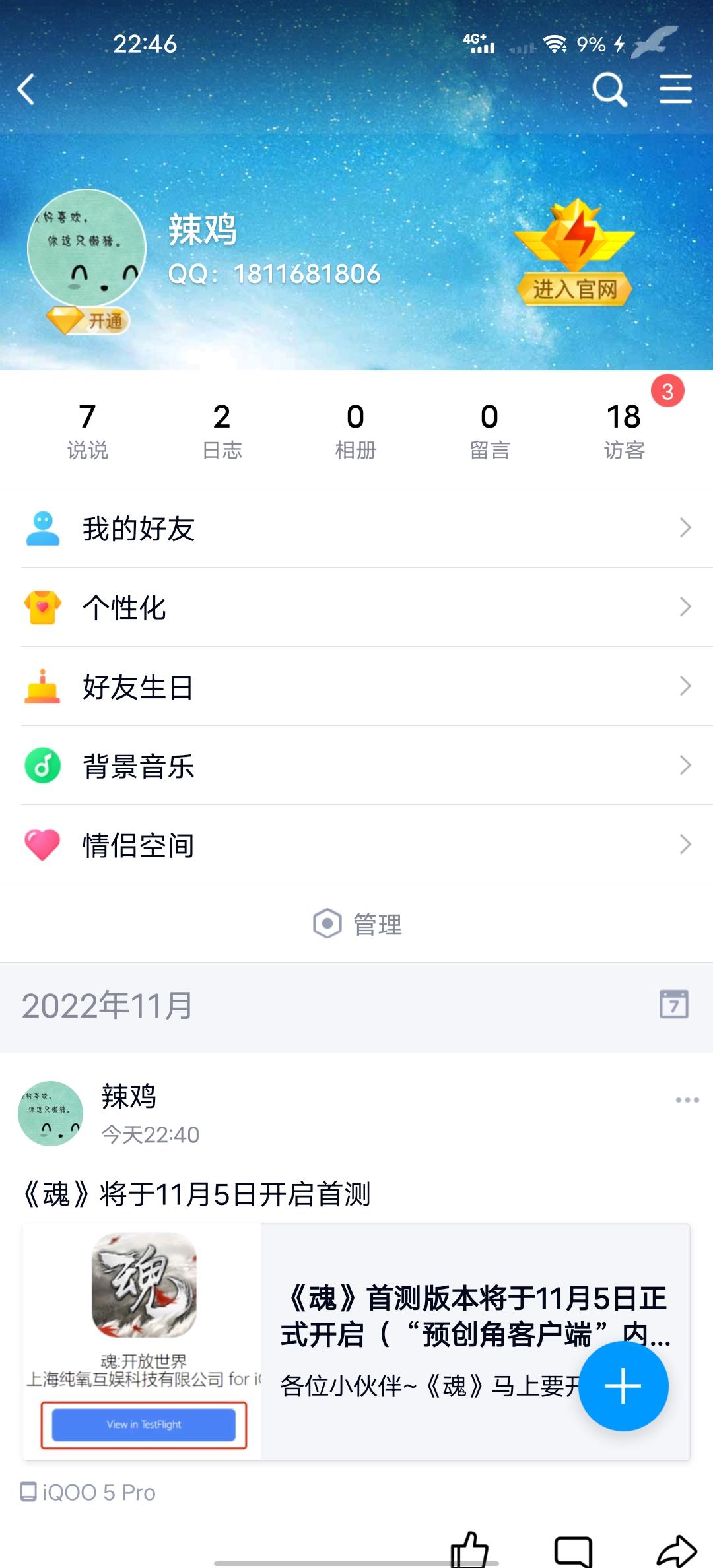Open the 留言 message board

[x=489, y=430]
